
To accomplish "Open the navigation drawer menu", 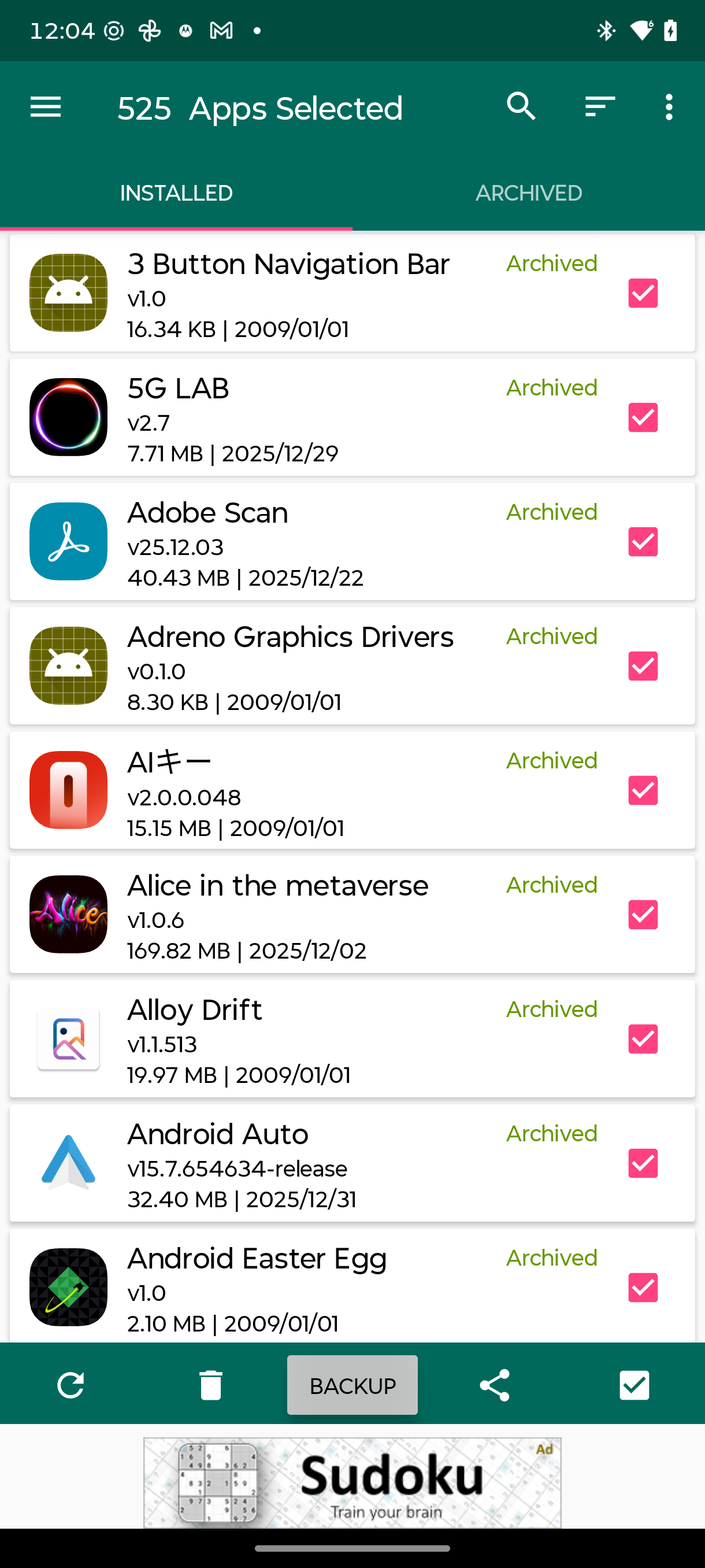I will tap(46, 108).
